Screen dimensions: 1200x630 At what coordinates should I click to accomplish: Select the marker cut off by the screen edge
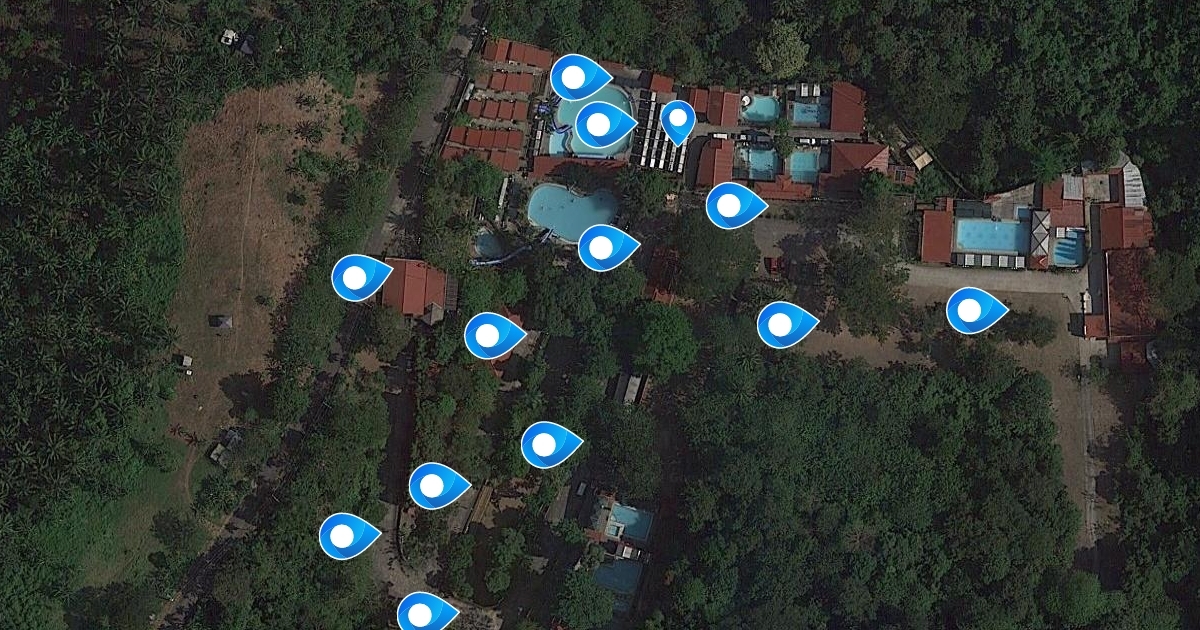(422, 613)
